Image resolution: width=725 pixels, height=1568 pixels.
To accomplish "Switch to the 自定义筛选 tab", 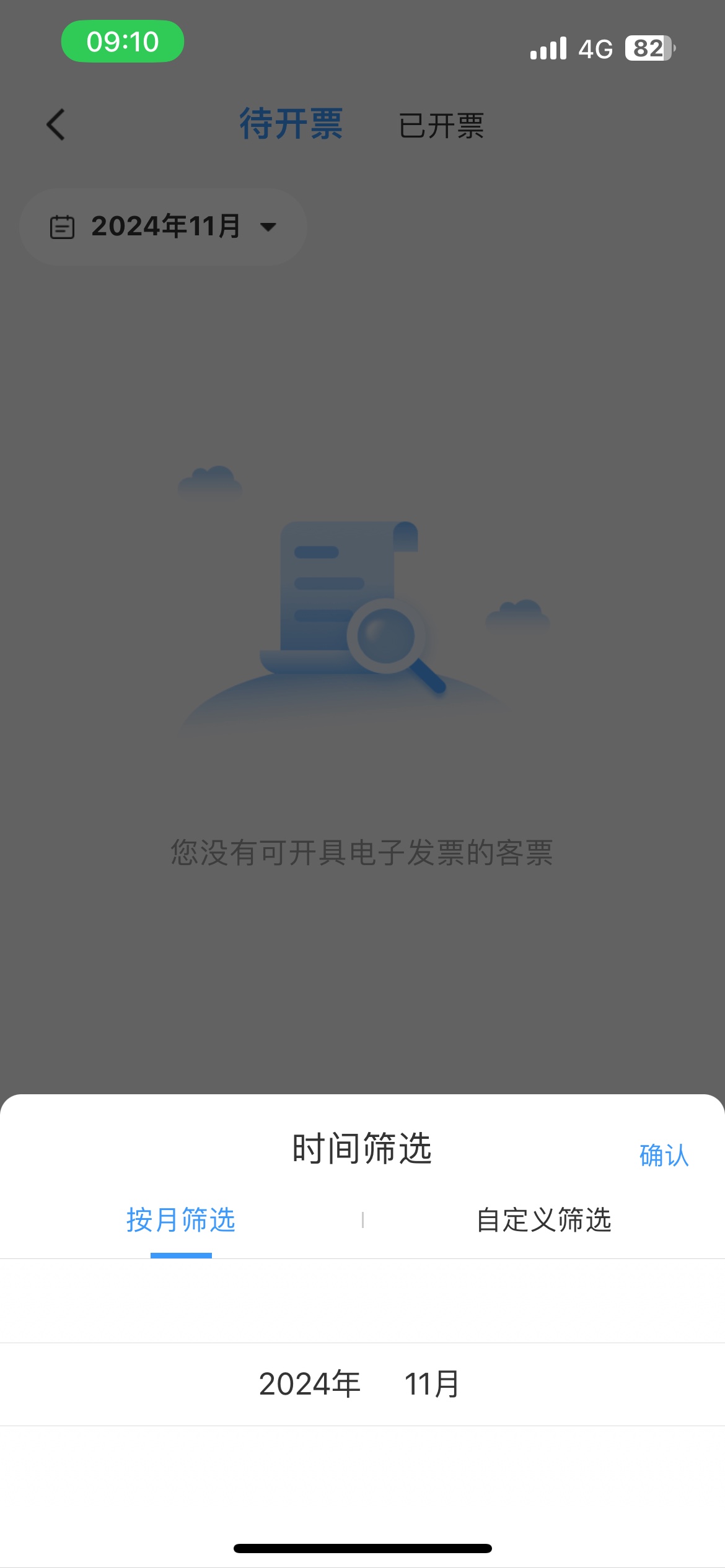I will 543,1220.
